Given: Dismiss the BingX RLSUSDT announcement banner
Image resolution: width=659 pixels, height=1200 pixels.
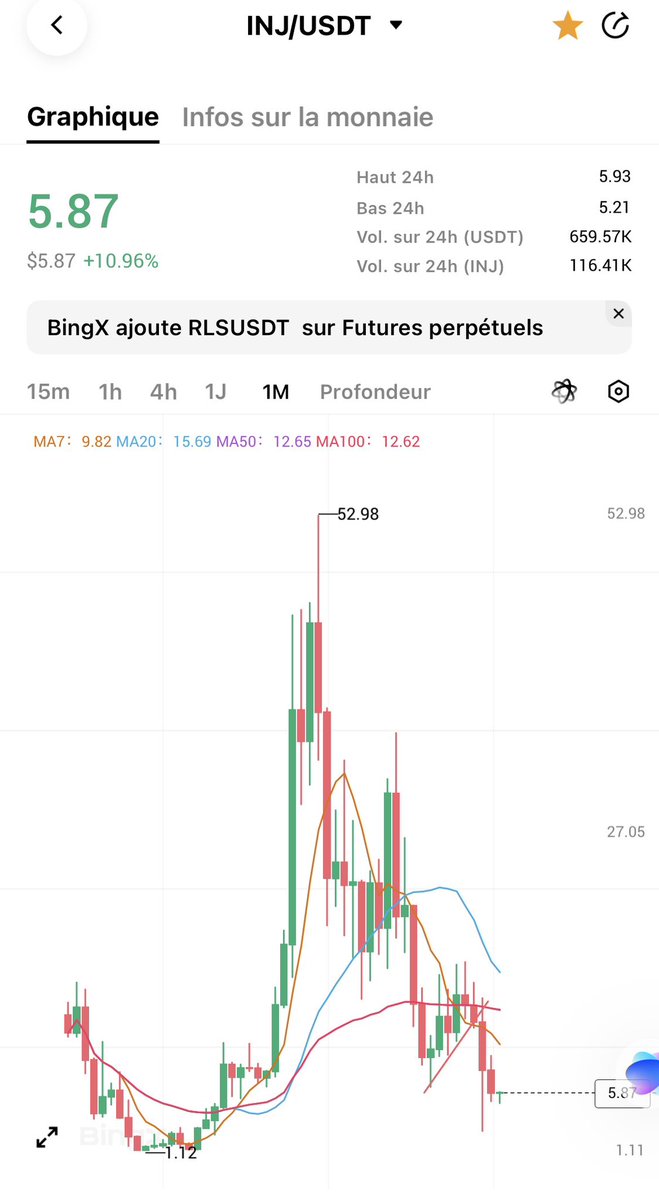Looking at the screenshot, I should coord(618,314).
